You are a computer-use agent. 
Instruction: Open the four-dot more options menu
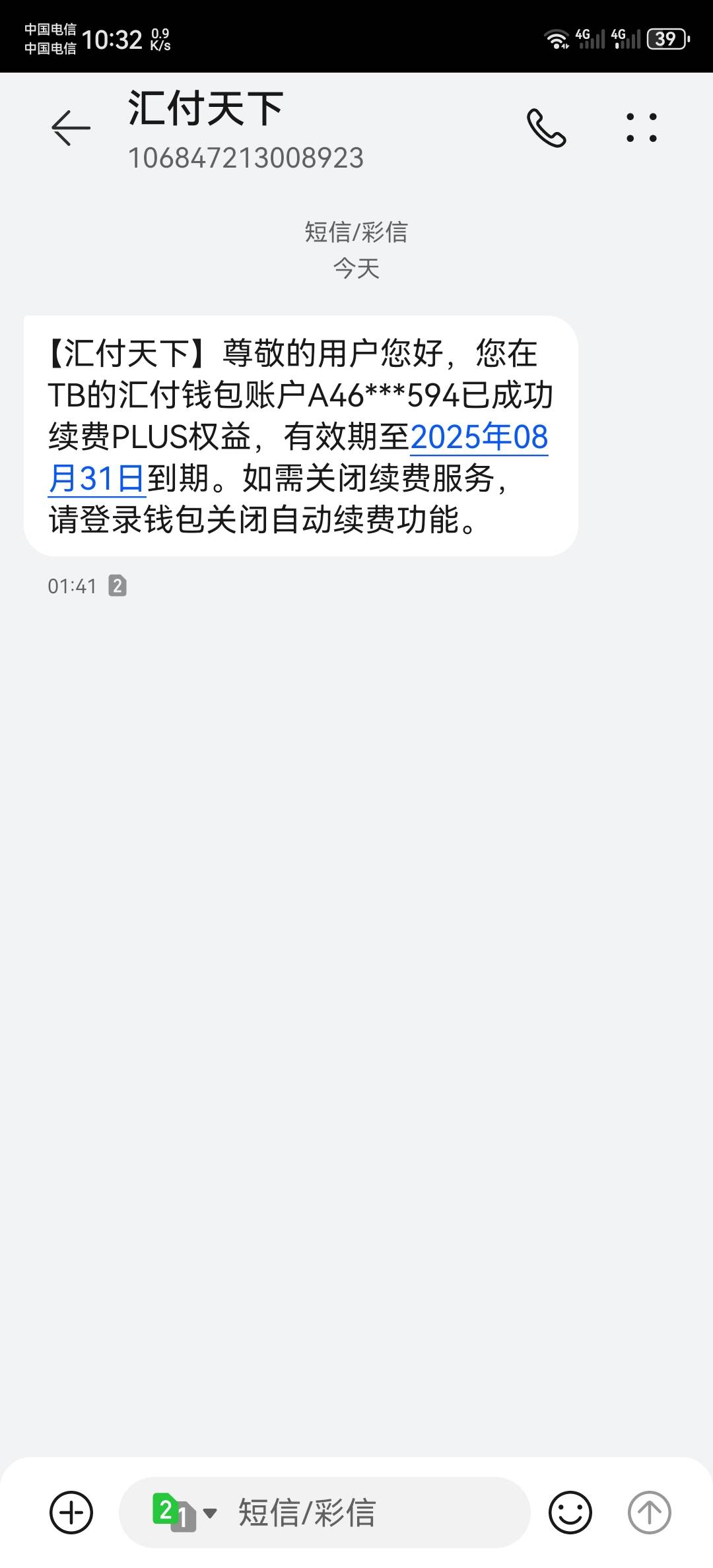(642, 127)
